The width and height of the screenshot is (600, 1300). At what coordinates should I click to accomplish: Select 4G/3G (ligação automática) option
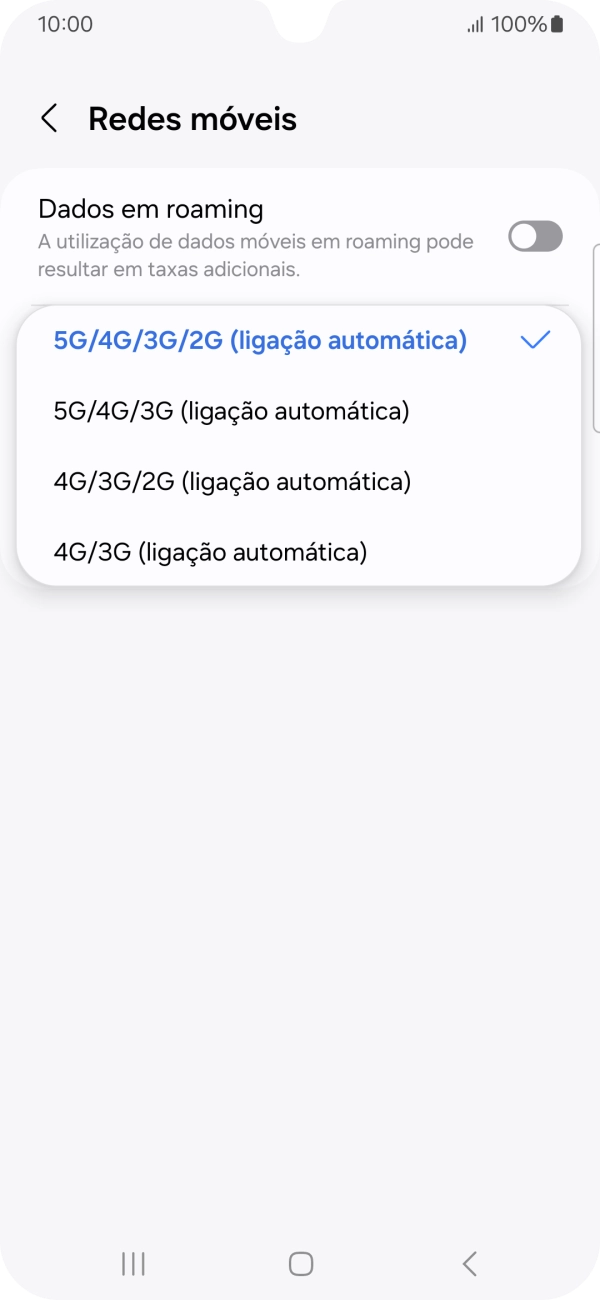point(299,552)
